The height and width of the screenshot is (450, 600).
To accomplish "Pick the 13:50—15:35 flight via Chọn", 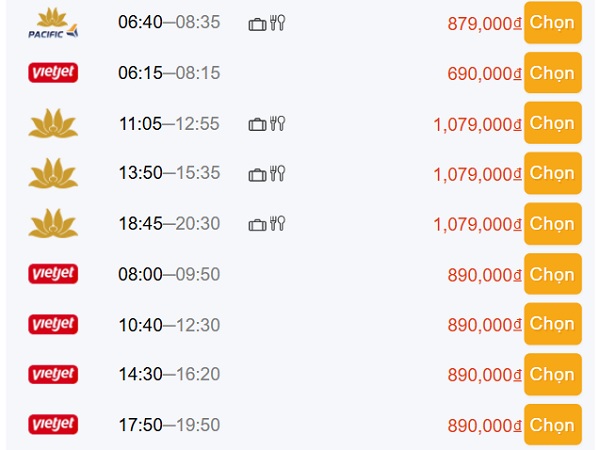I will click(x=552, y=173).
